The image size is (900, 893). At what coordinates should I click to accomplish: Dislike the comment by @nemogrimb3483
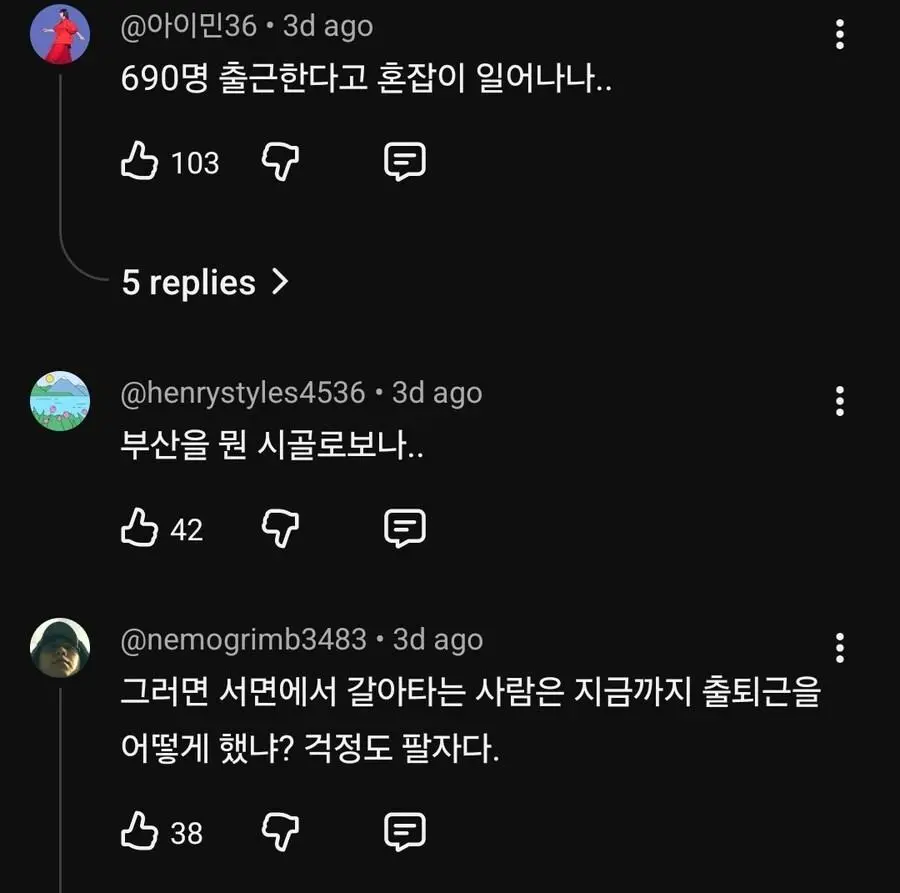[281, 831]
